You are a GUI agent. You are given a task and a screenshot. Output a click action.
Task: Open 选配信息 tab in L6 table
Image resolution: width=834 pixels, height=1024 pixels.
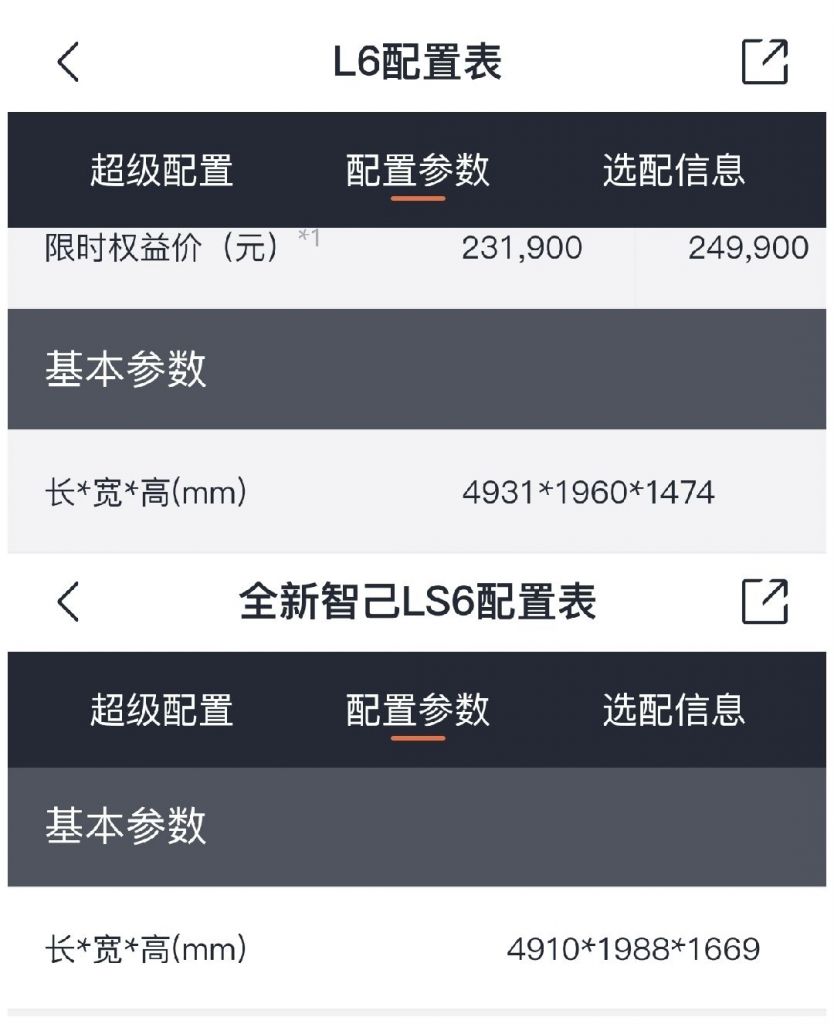(x=673, y=170)
